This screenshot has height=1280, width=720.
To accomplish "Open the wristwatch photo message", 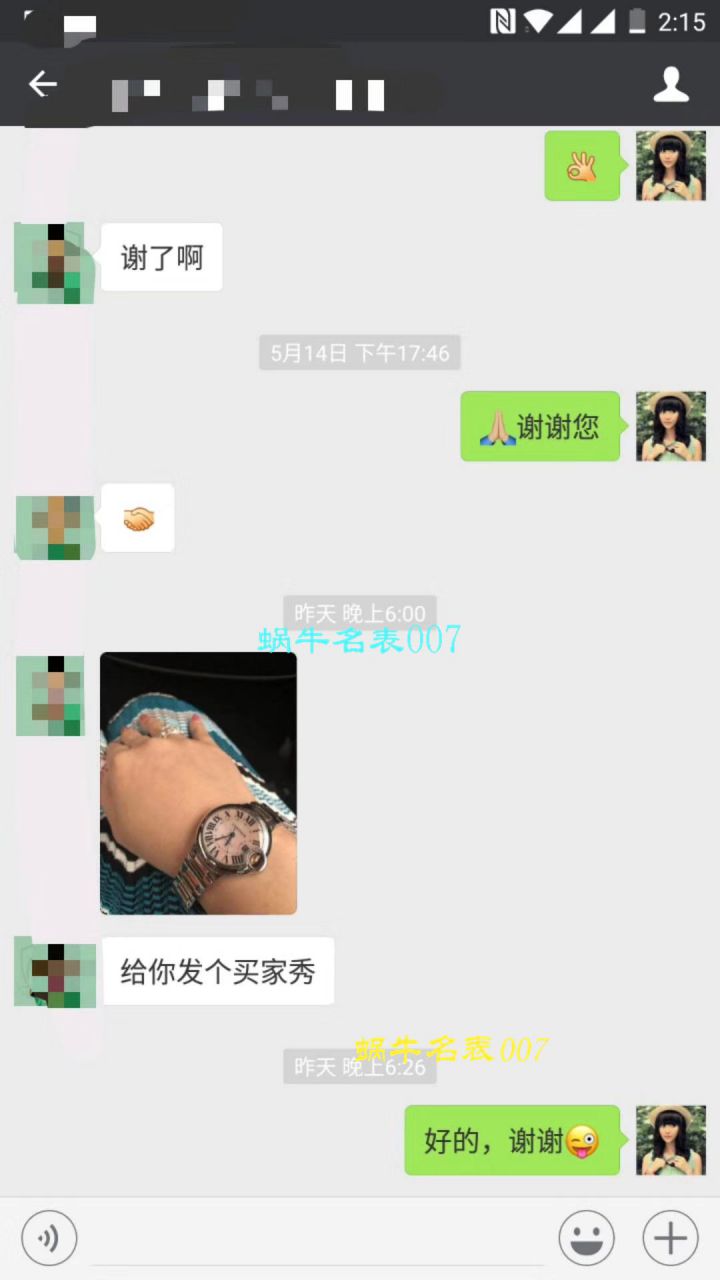I will [198, 783].
